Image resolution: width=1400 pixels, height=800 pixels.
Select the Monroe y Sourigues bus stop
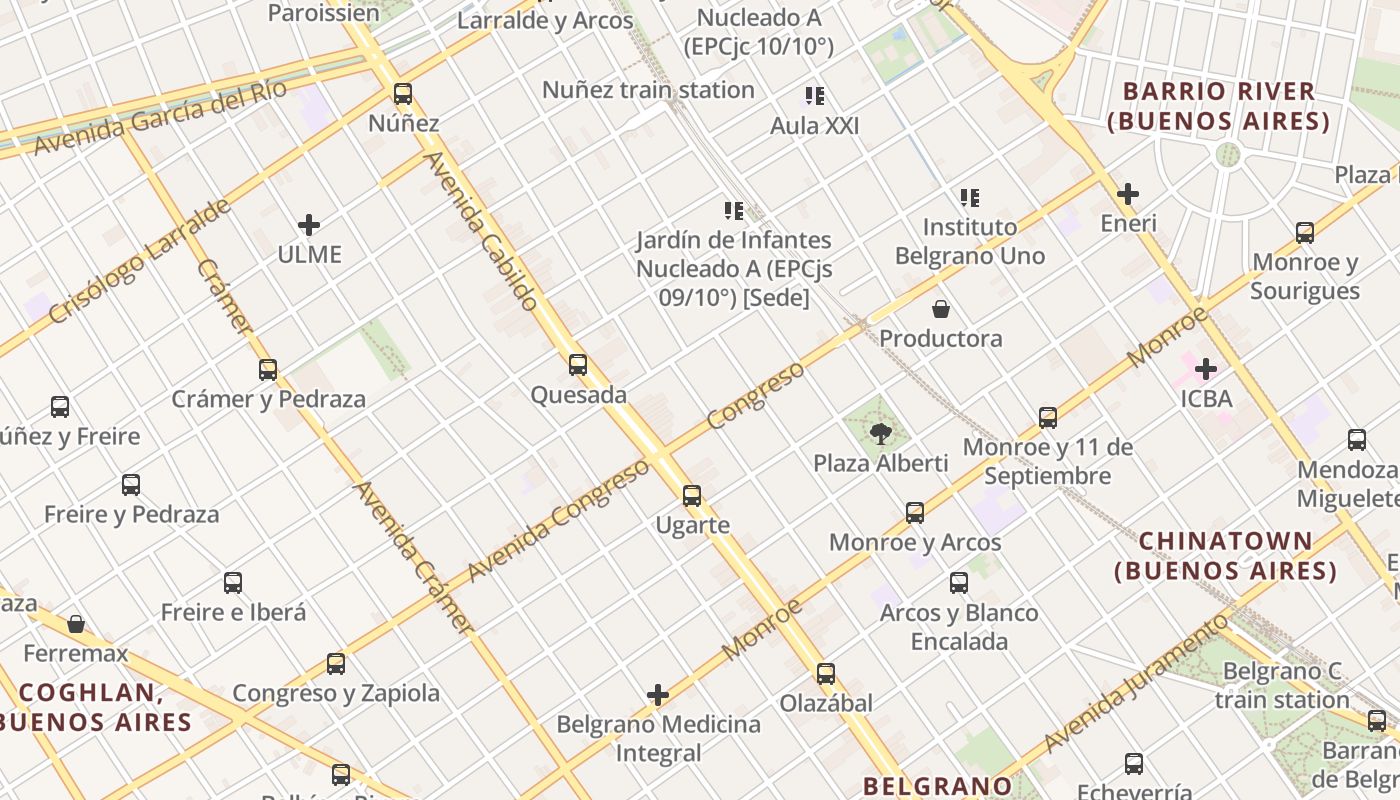tap(1305, 233)
